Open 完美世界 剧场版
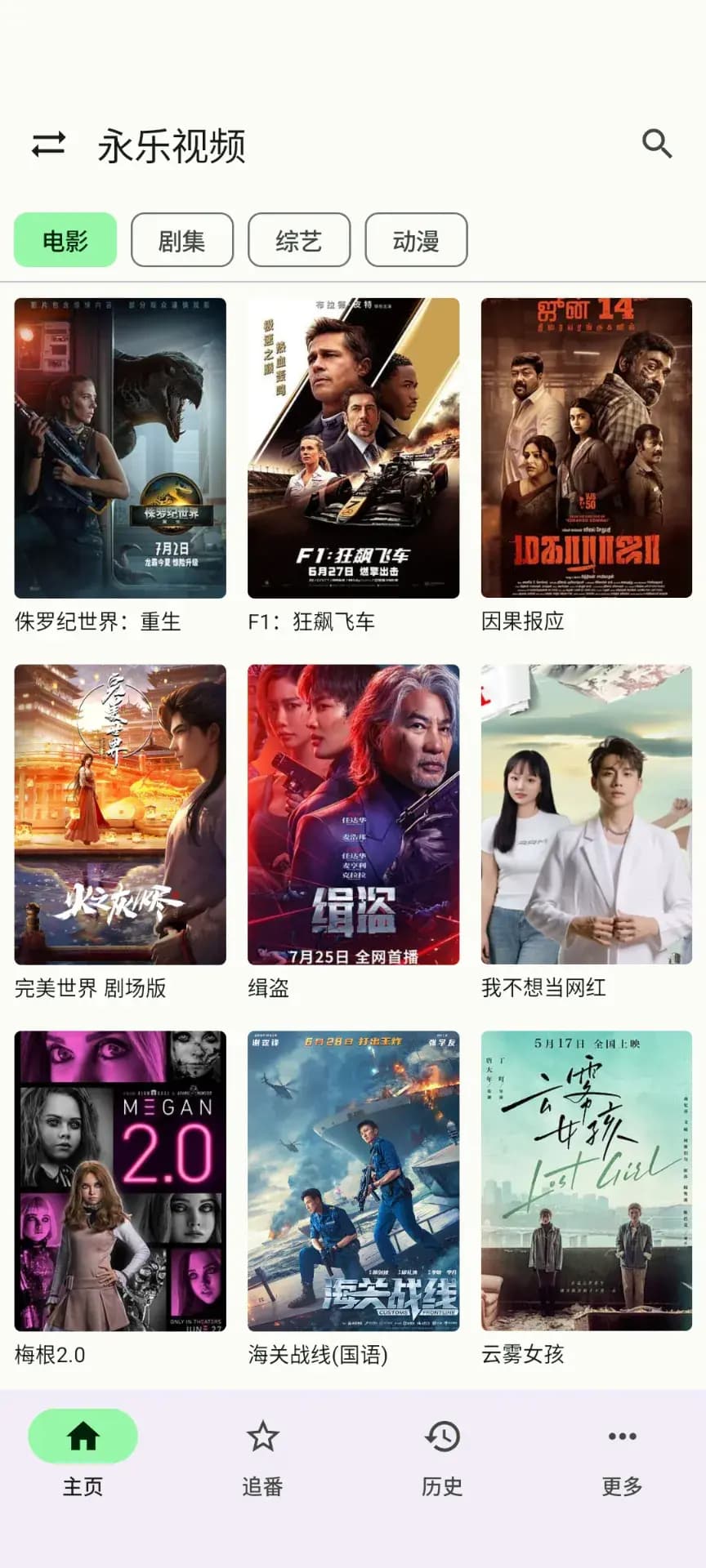Viewport: 706px width, 1568px height. click(120, 814)
